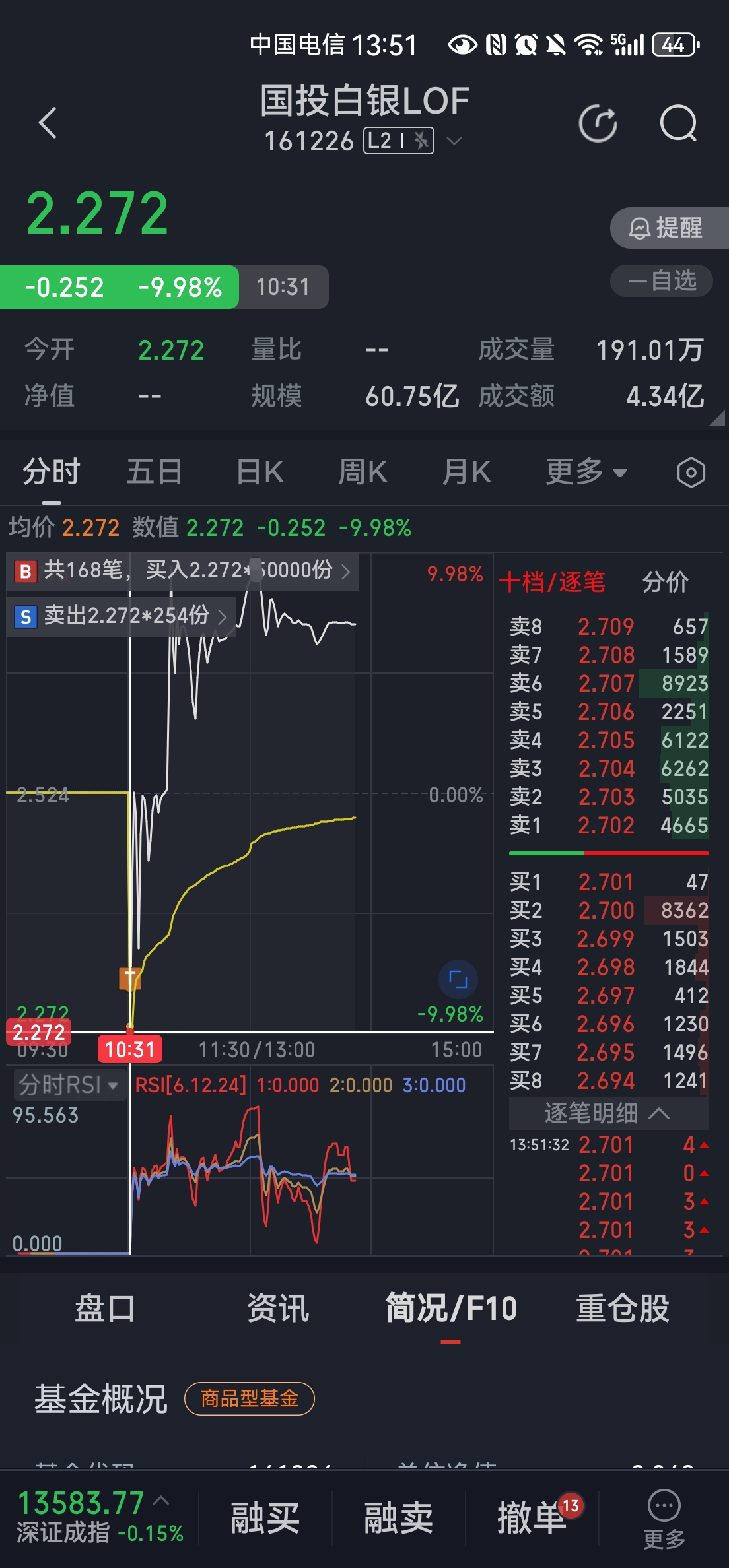Open 更多 options in bottom bar
This screenshot has height=1568, width=729.
click(x=664, y=1517)
